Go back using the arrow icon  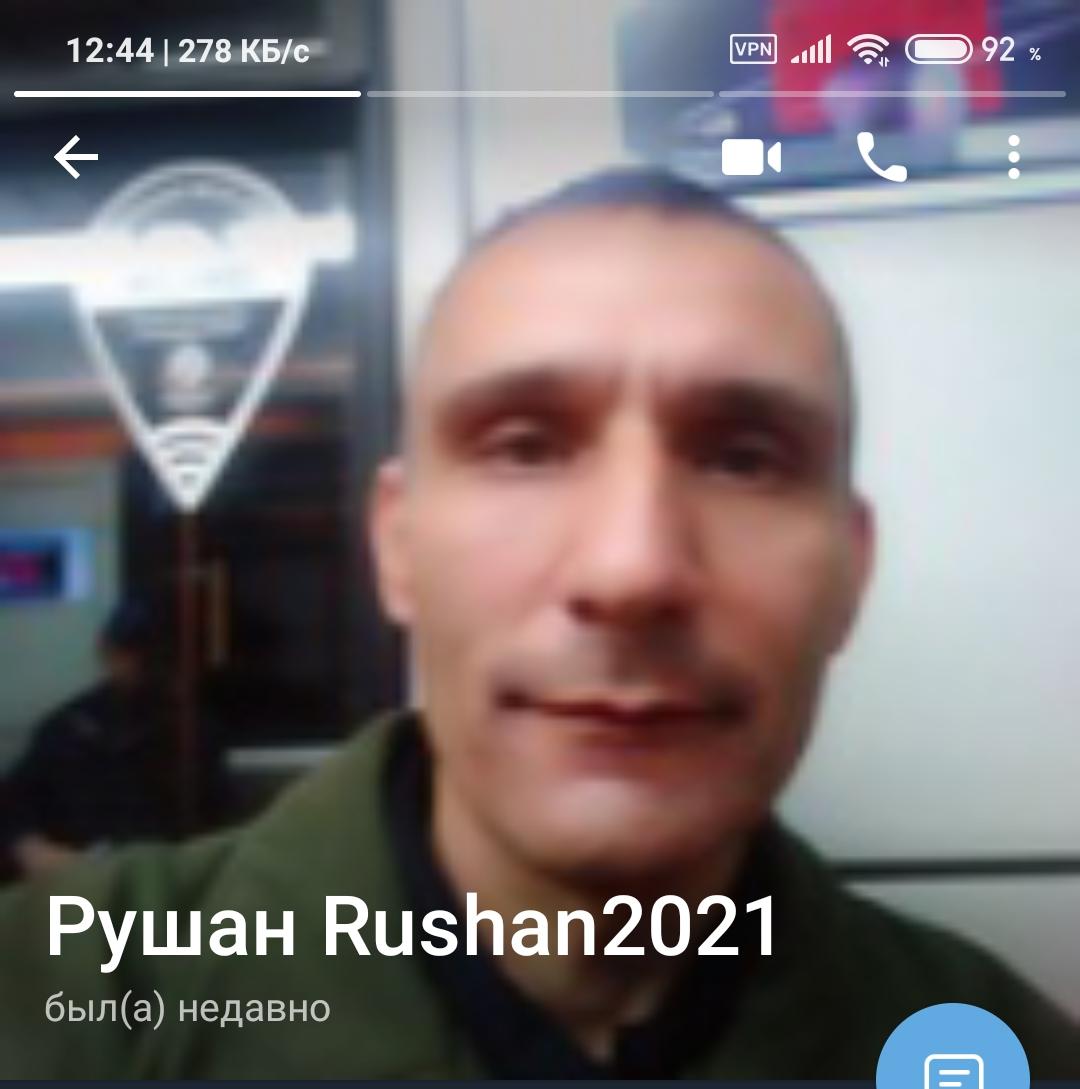pos(76,158)
